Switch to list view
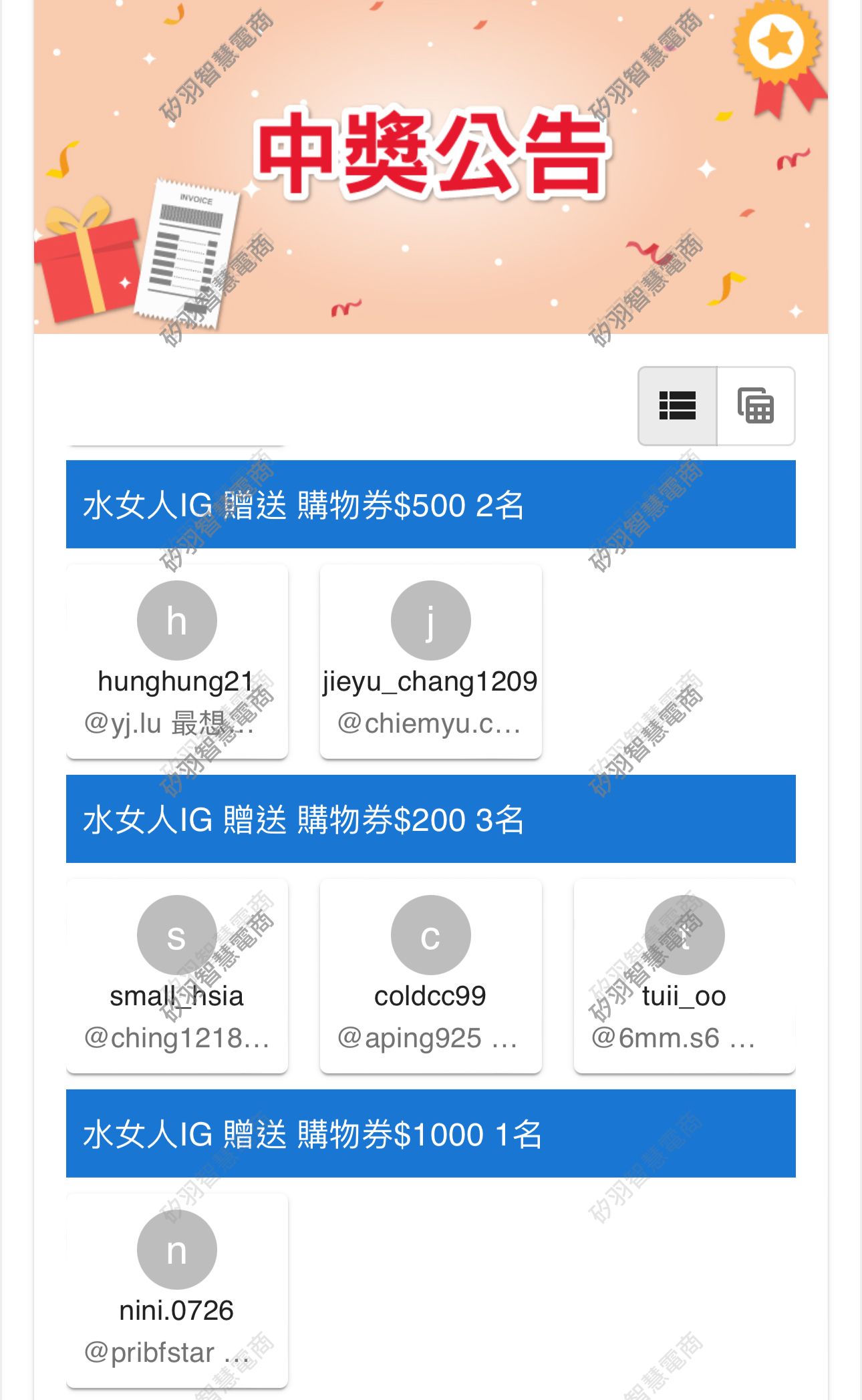The image size is (862, 1400). pos(678,405)
